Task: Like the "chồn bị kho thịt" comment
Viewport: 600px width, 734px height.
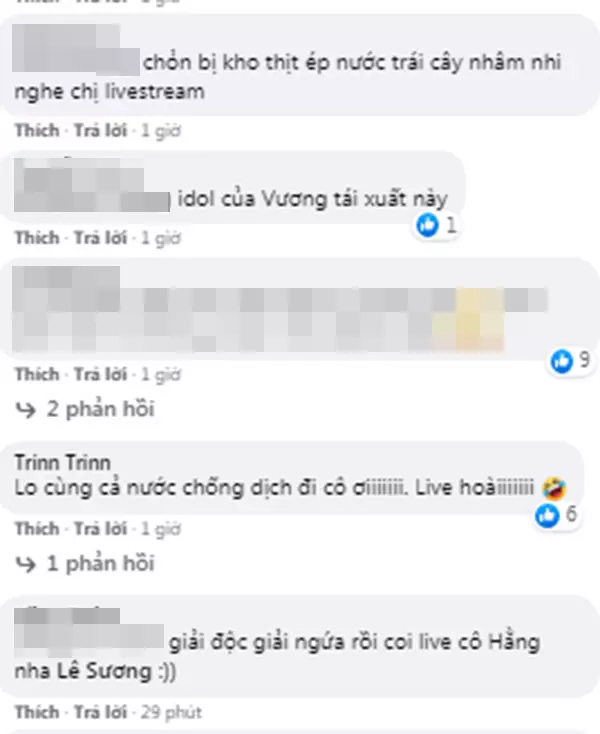Action: (37, 131)
